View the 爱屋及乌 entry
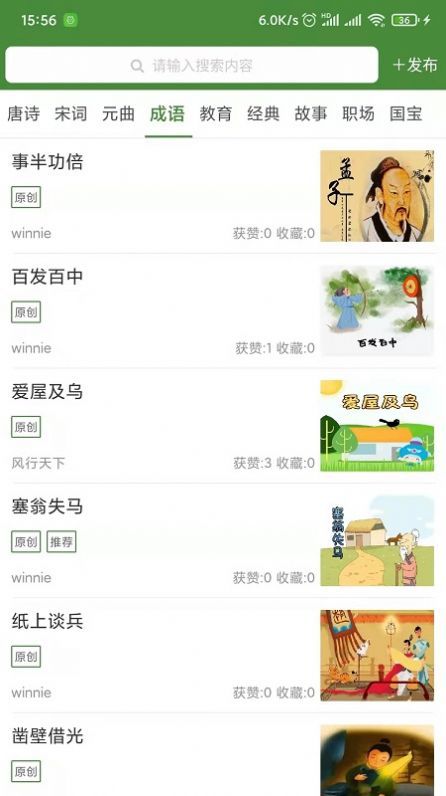 click(x=223, y=425)
